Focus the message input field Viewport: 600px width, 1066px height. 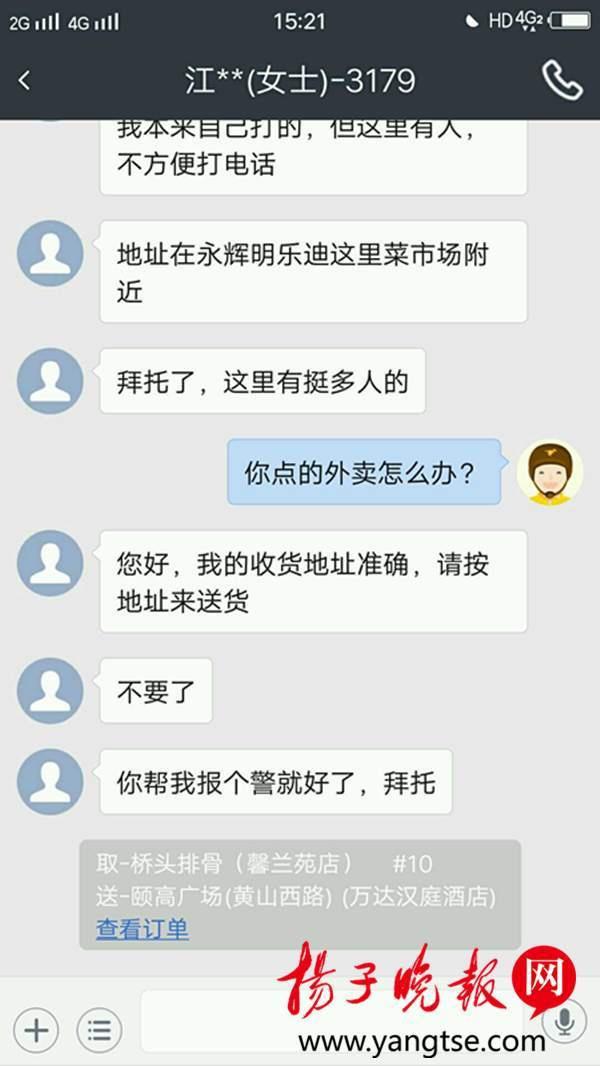[x=330, y=1022]
